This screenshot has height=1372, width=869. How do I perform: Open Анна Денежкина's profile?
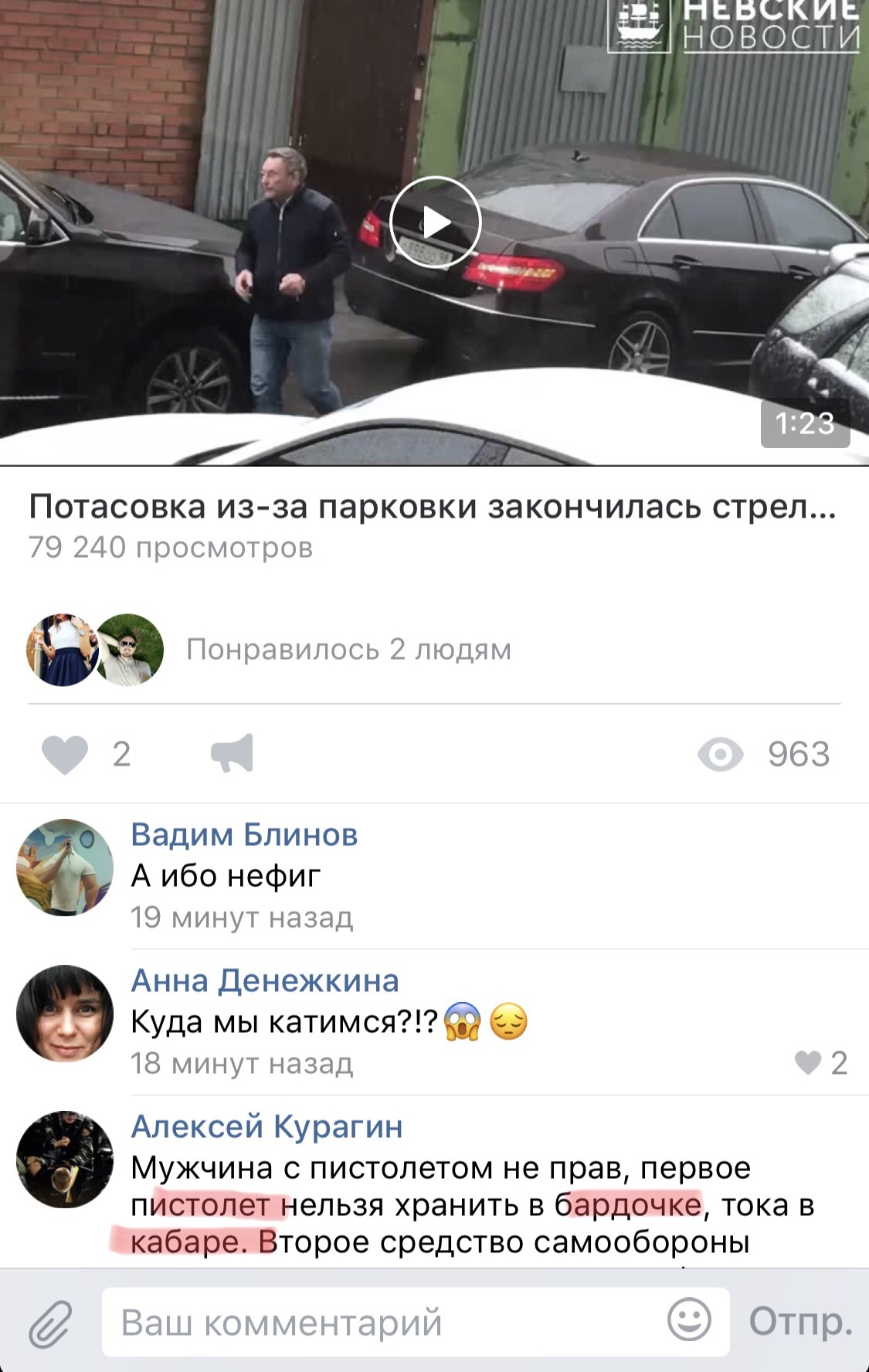(x=265, y=981)
